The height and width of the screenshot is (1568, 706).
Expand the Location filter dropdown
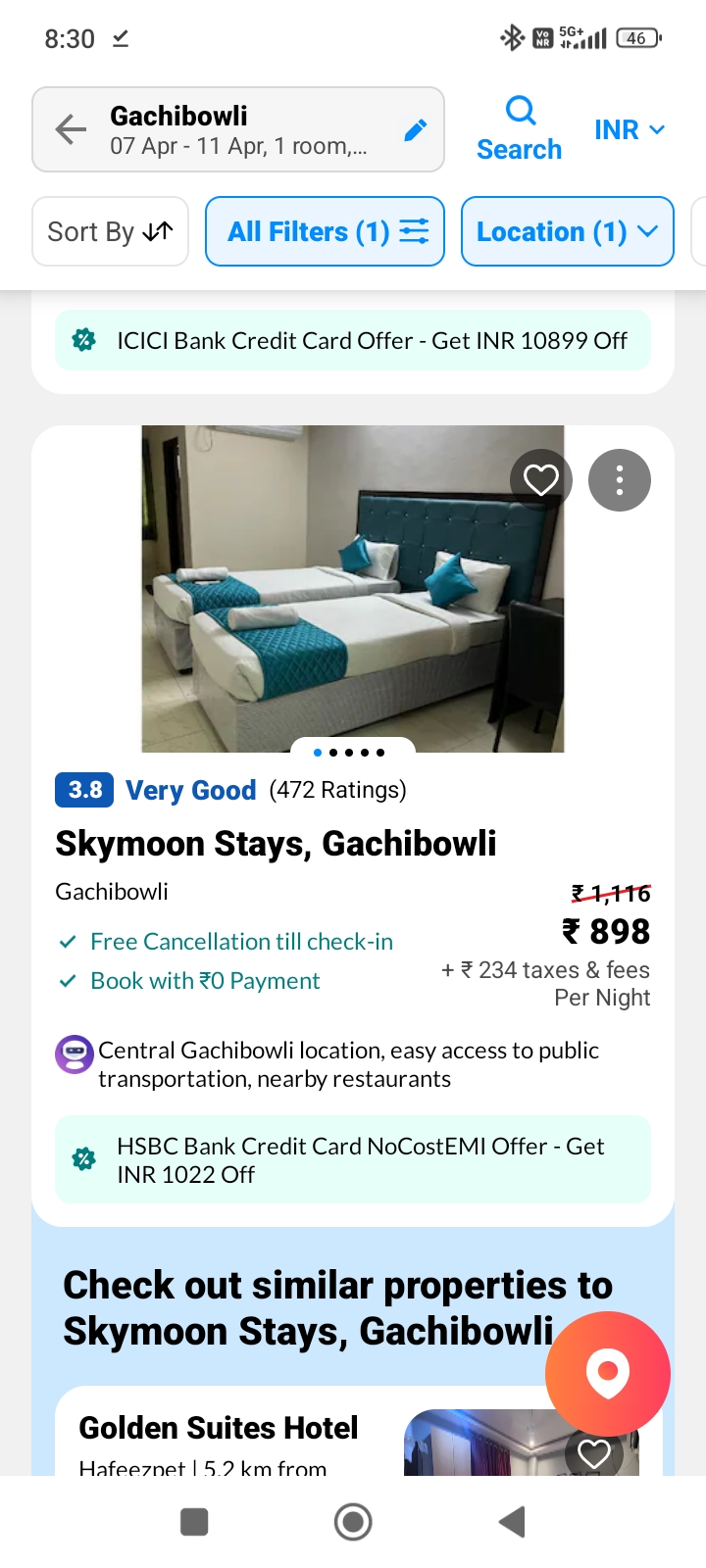tap(567, 231)
